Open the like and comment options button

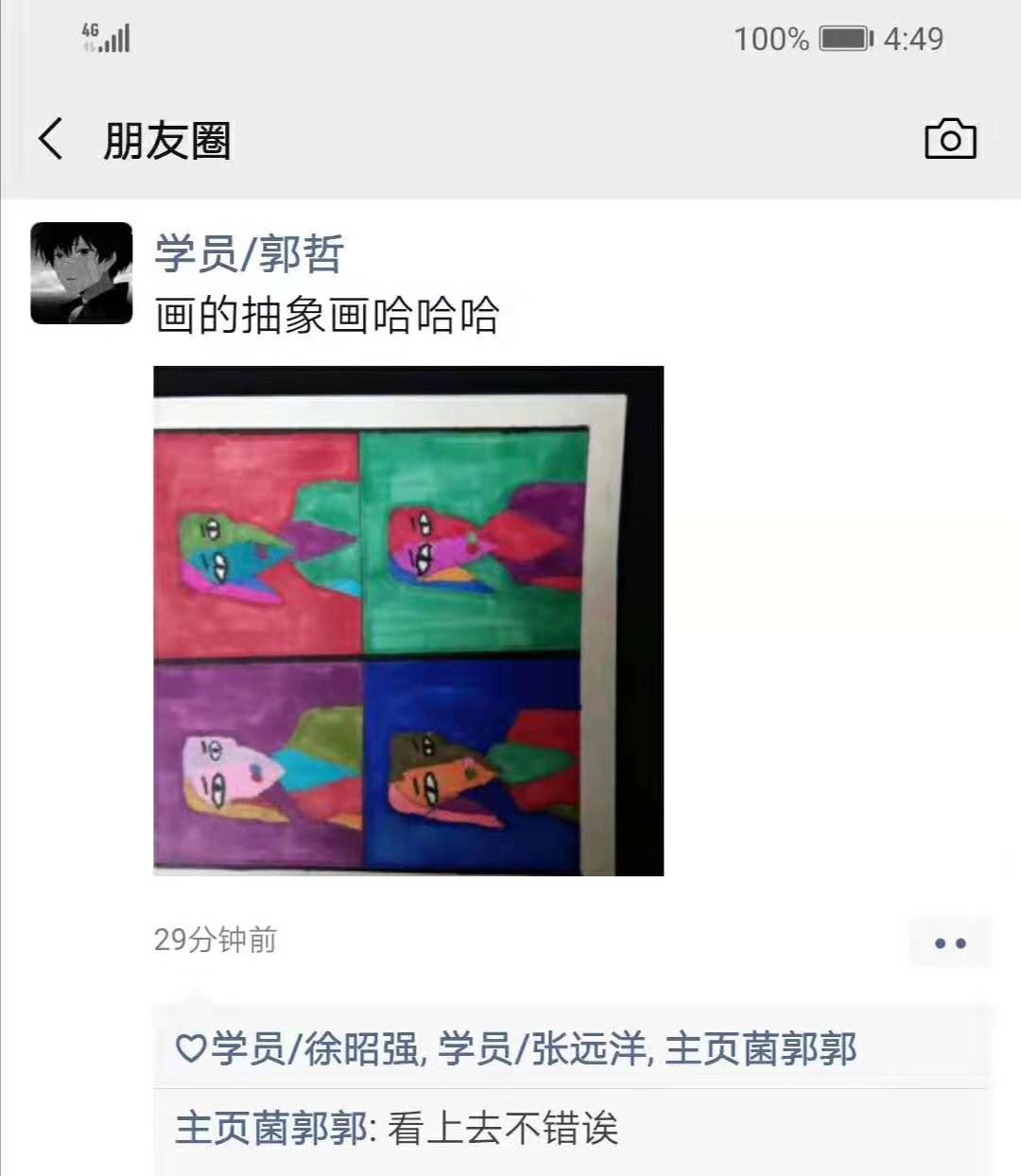tap(949, 943)
